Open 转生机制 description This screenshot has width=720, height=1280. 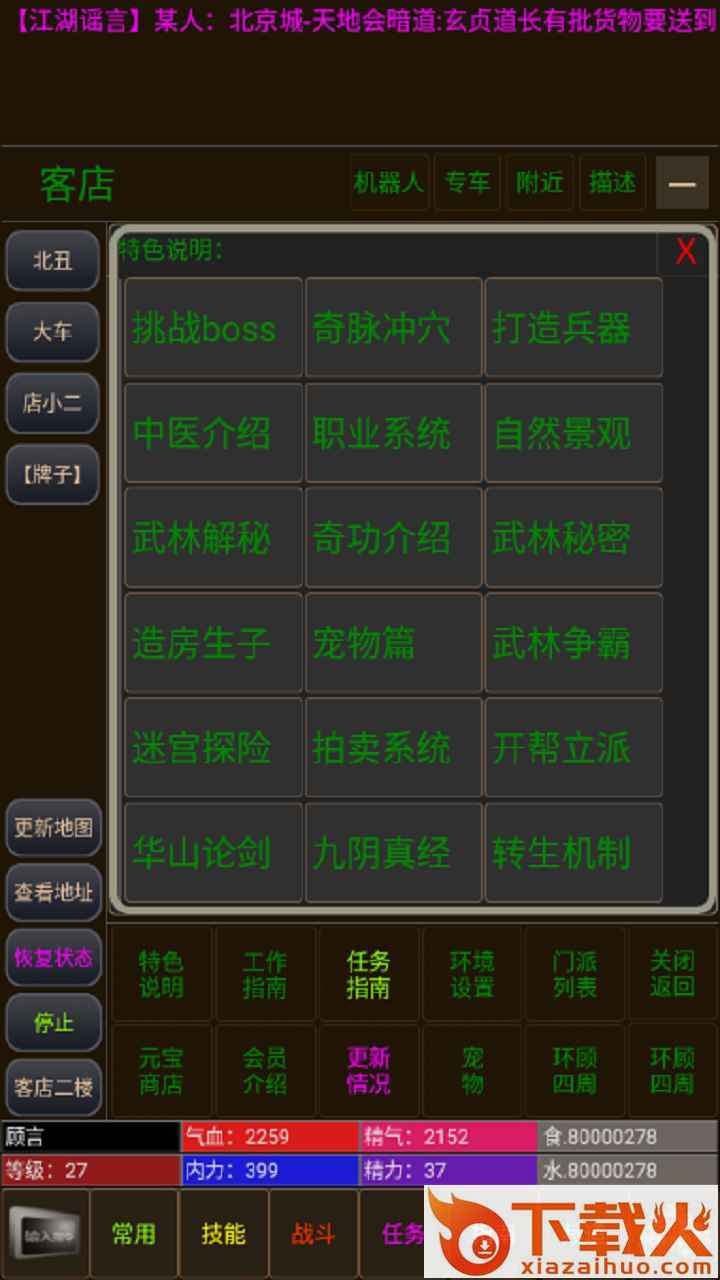click(x=573, y=853)
